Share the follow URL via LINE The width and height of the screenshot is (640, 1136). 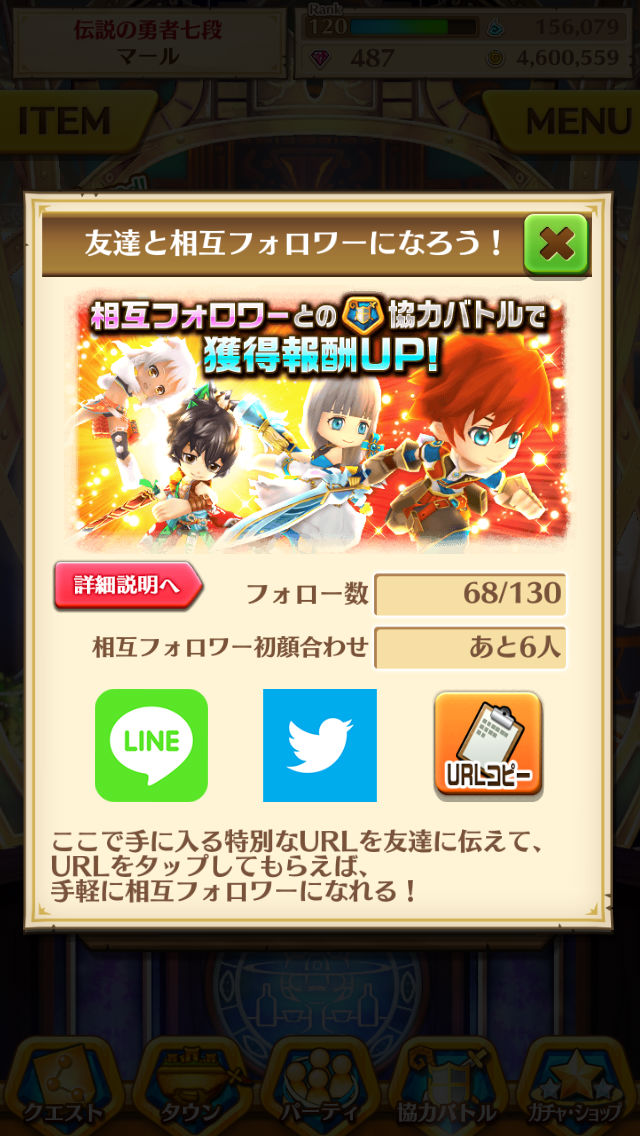151,745
